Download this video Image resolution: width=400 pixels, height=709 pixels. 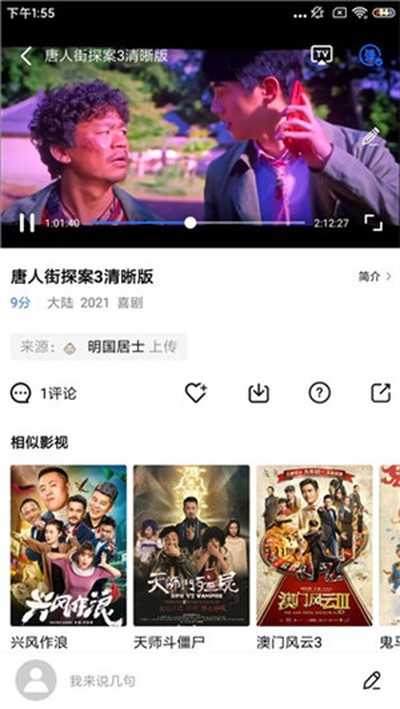[x=259, y=393]
